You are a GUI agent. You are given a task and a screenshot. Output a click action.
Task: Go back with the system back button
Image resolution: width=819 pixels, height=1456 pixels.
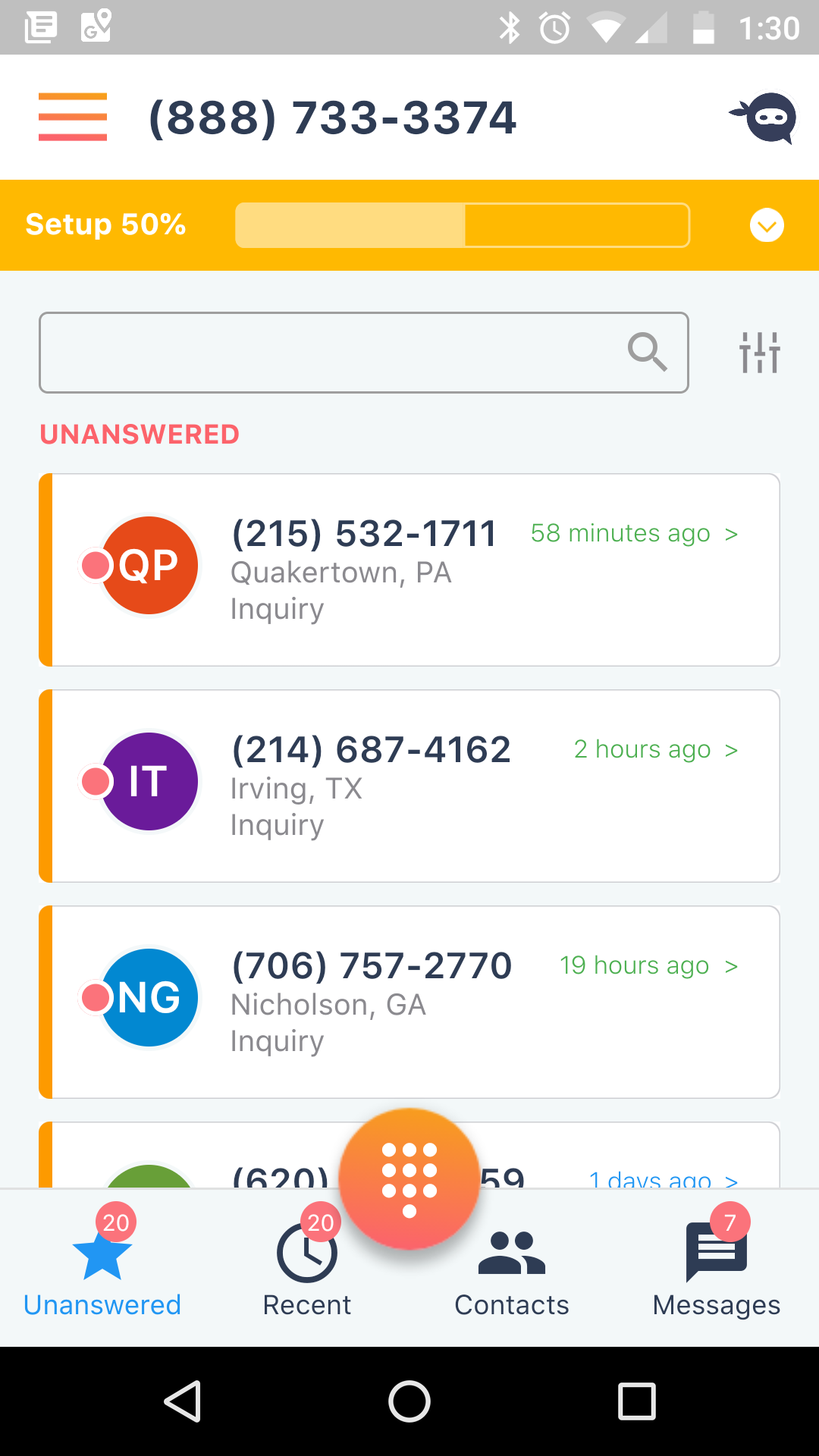tap(183, 1401)
